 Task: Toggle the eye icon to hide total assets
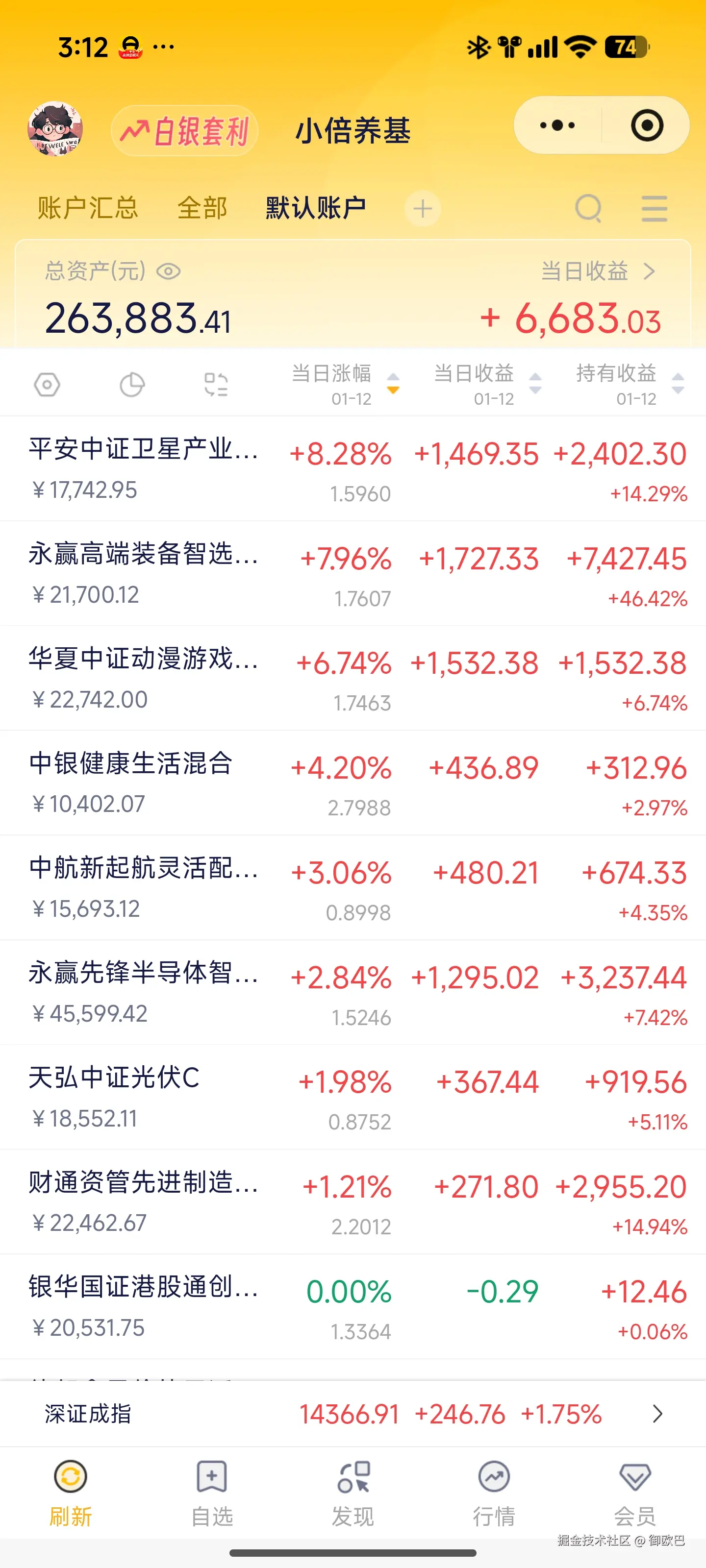(x=169, y=272)
